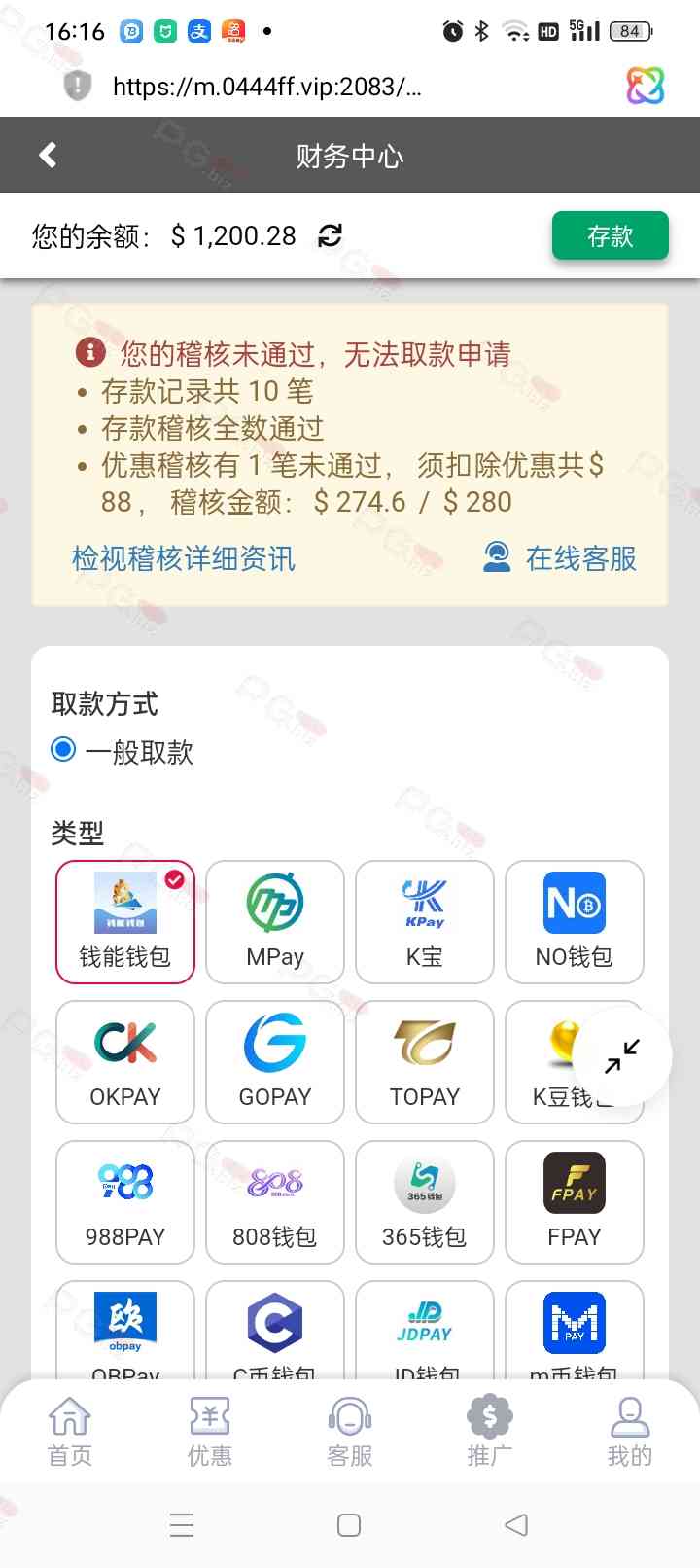Choose MPay wallet type
The image size is (700, 1568).
pos(275,922)
